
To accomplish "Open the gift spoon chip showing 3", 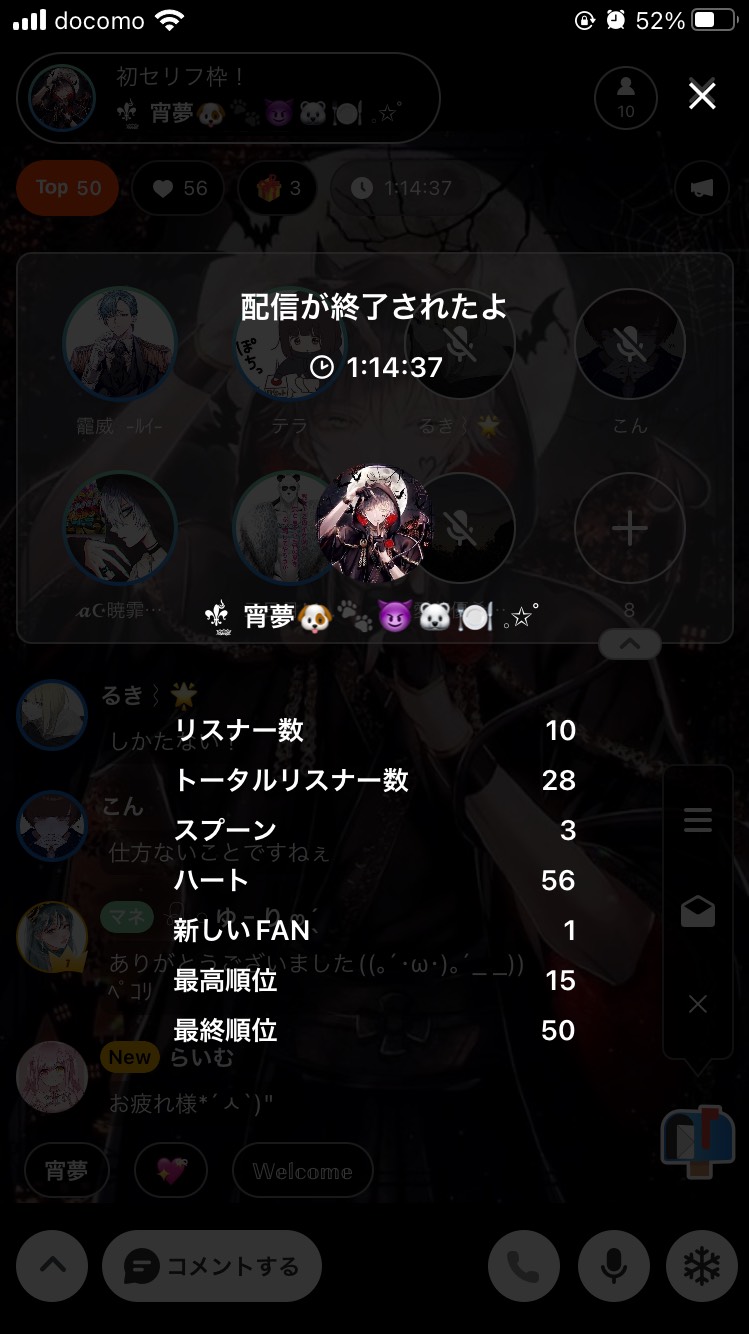I will (x=277, y=188).
